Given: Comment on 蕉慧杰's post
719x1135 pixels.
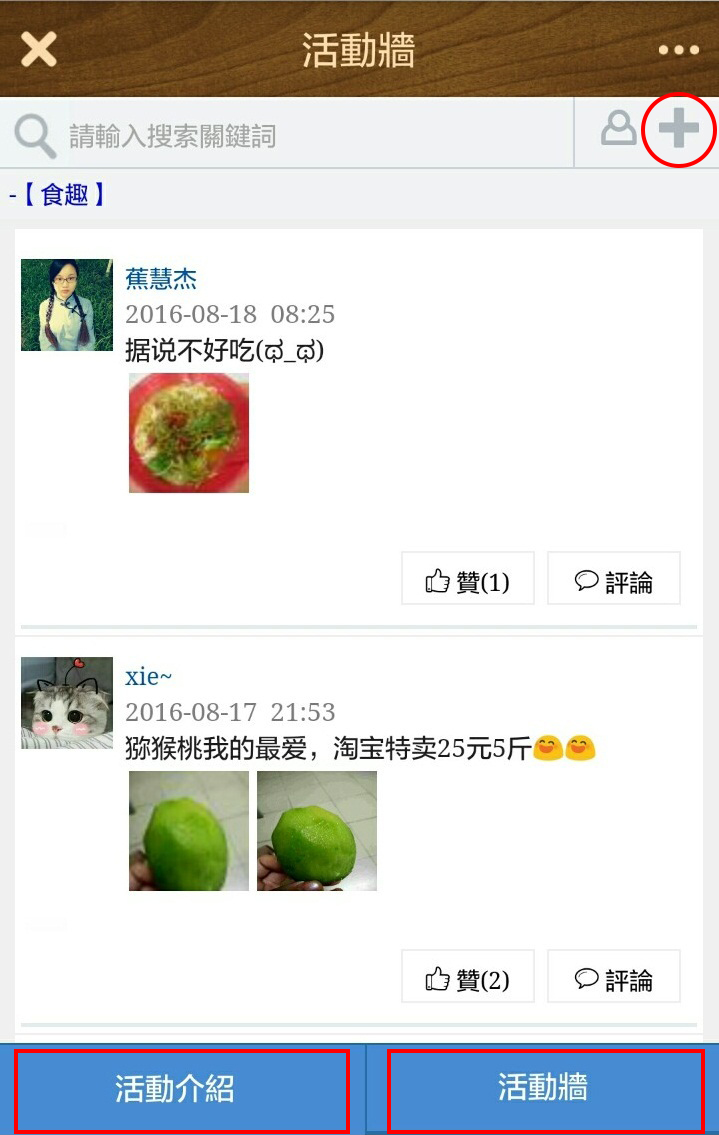Looking at the screenshot, I should (613, 580).
